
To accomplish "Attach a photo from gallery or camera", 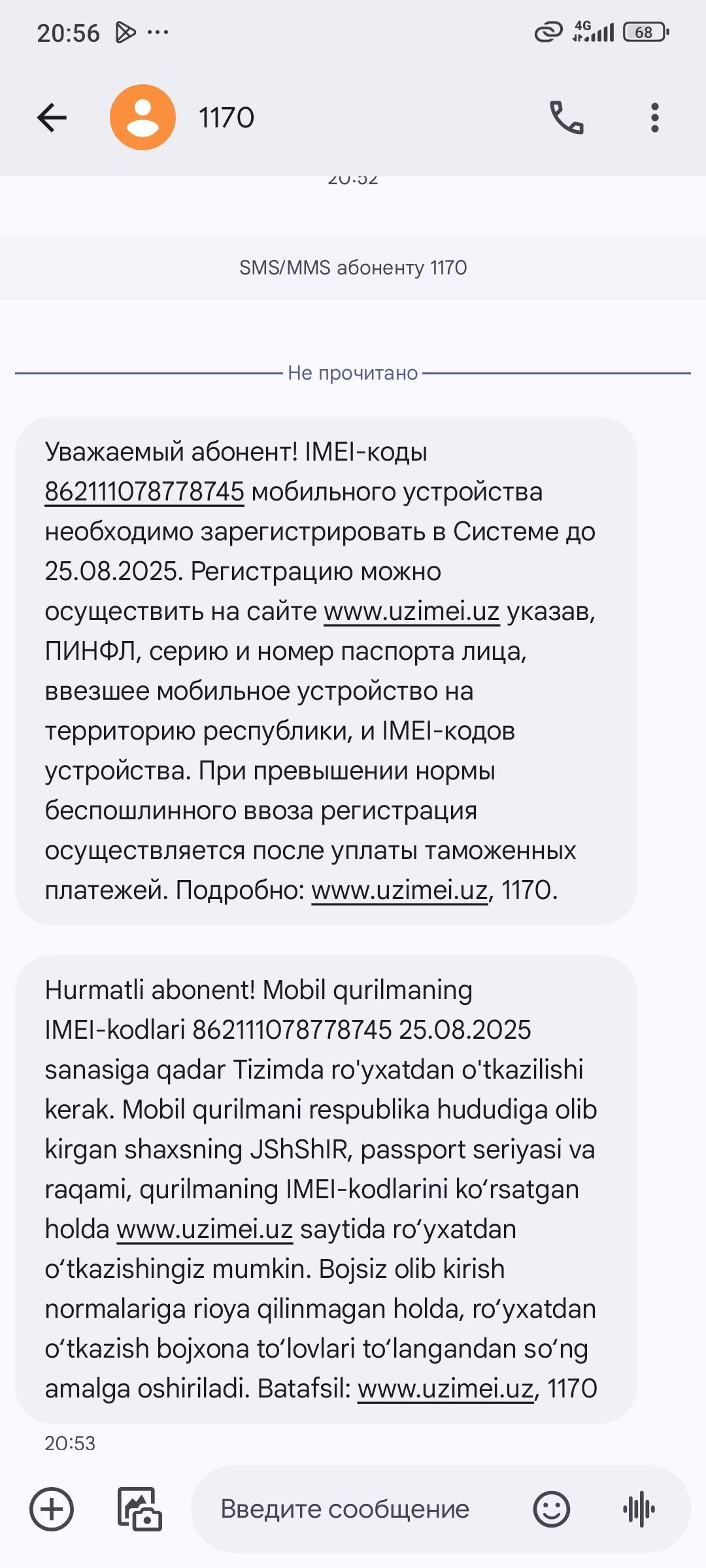I will click(139, 1509).
